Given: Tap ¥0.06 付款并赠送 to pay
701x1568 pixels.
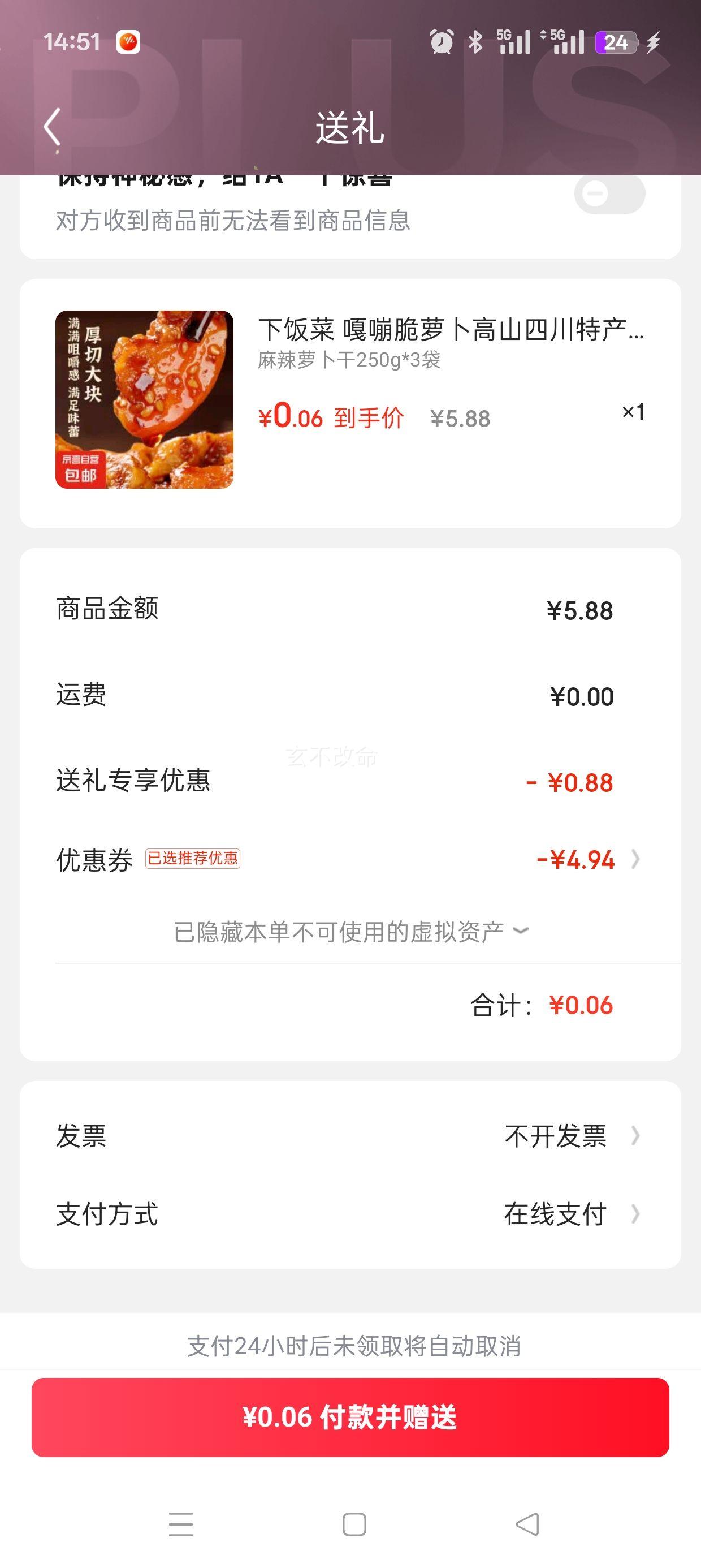Looking at the screenshot, I should [350, 1417].
